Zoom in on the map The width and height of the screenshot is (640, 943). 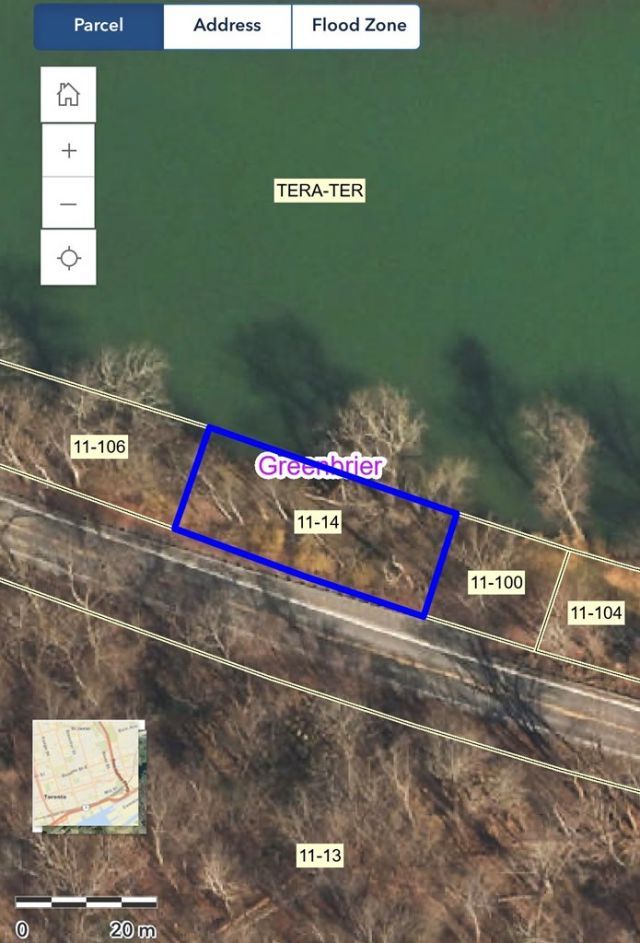pyautogui.click(x=68, y=151)
